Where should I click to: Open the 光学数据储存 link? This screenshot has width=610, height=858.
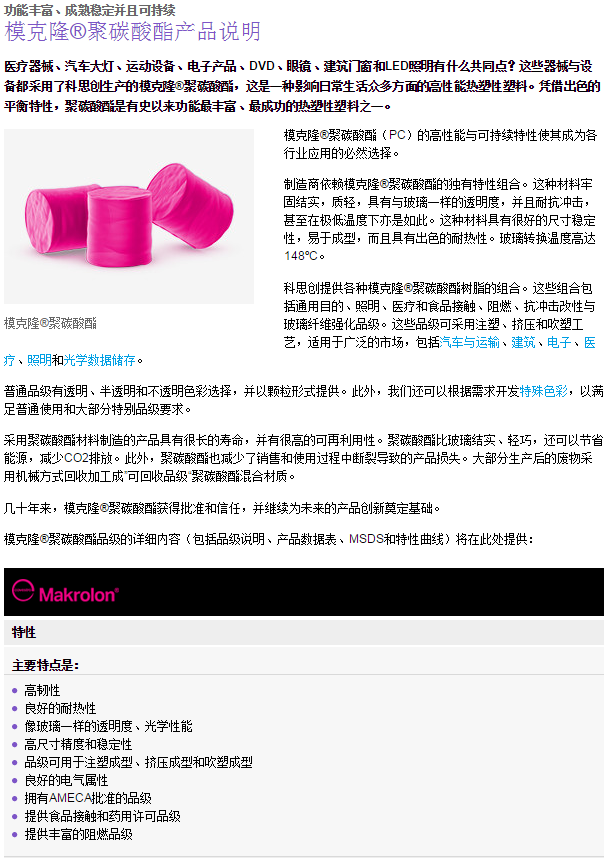[x=99, y=360]
